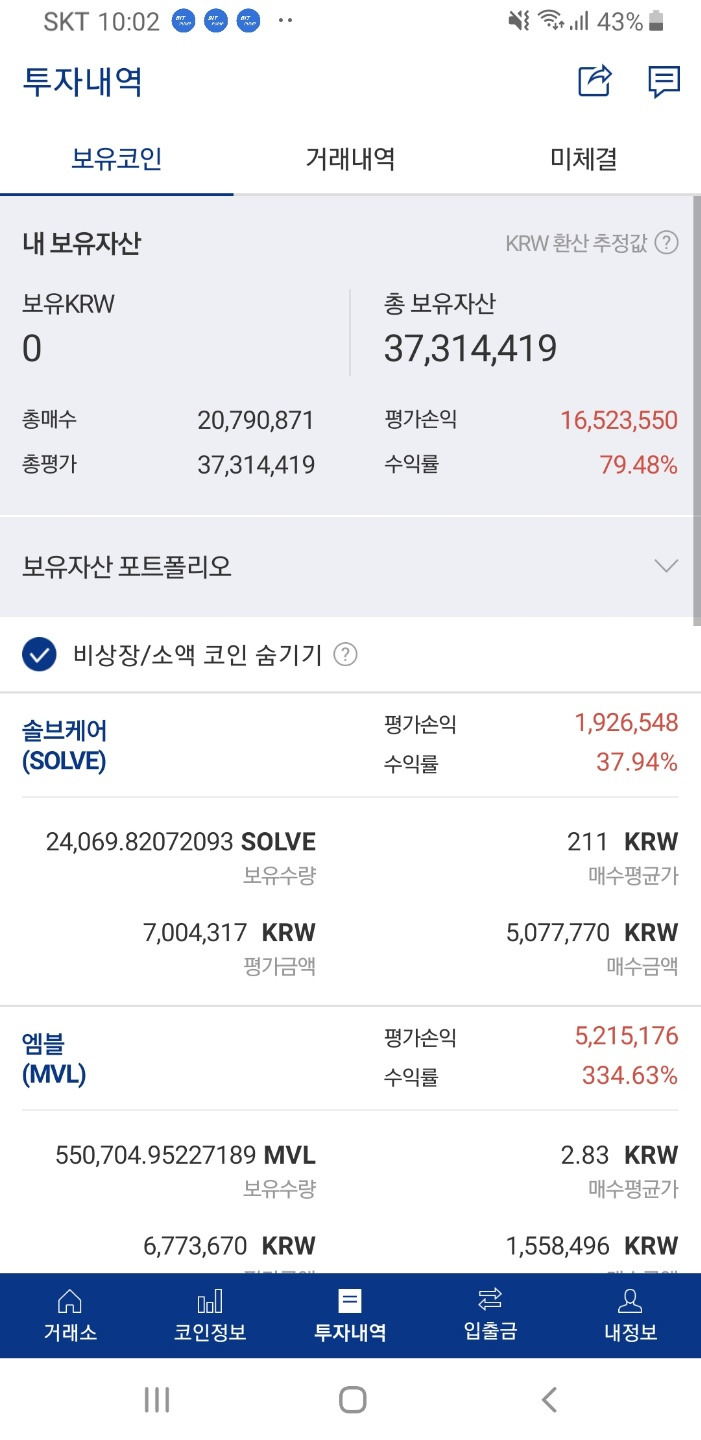This screenshot has height=1440, width=701.
Task: Open the 코인정보 tab
Action: pos(210,1315)
